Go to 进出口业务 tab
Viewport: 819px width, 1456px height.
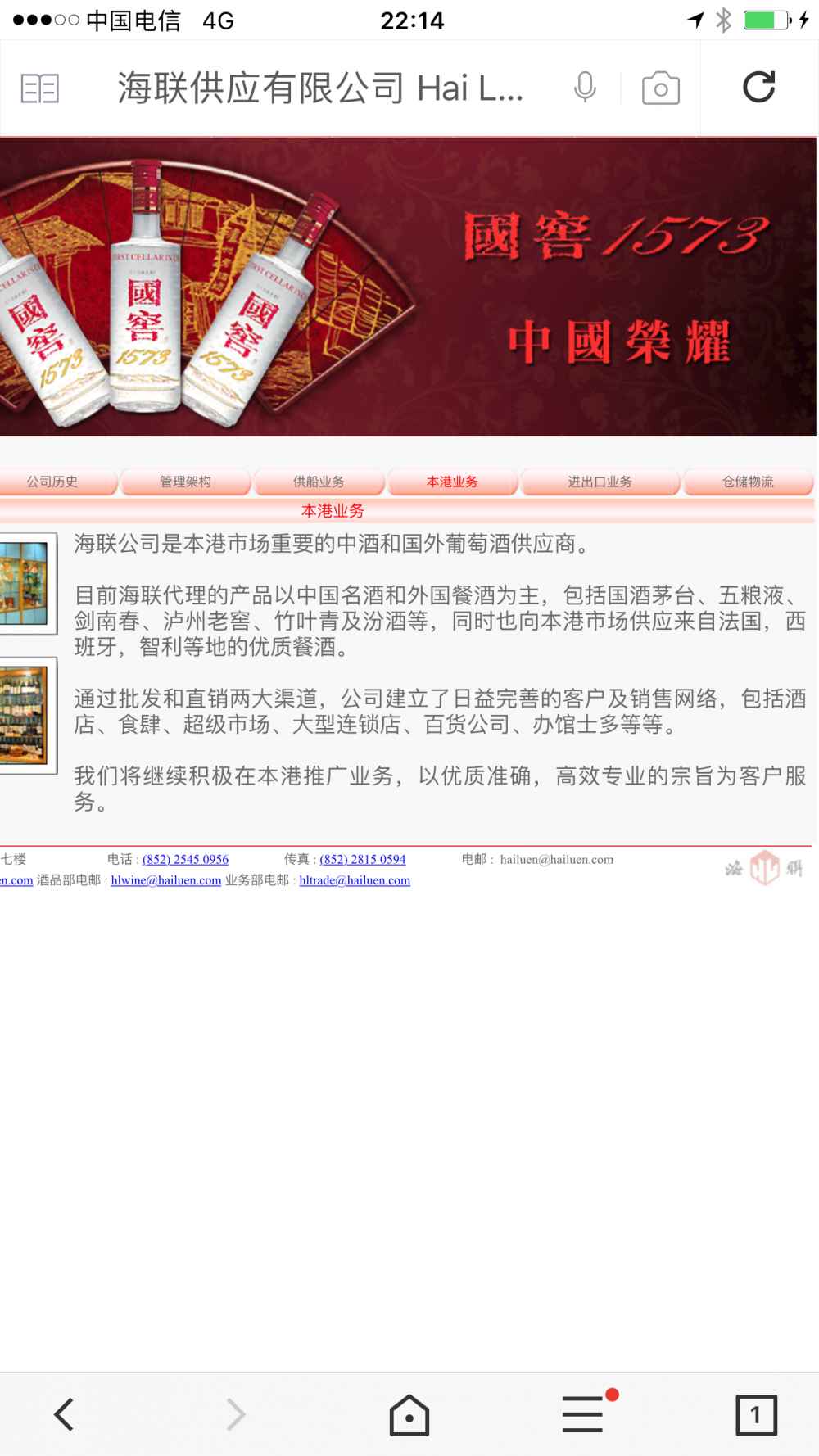tap(600, 482)
